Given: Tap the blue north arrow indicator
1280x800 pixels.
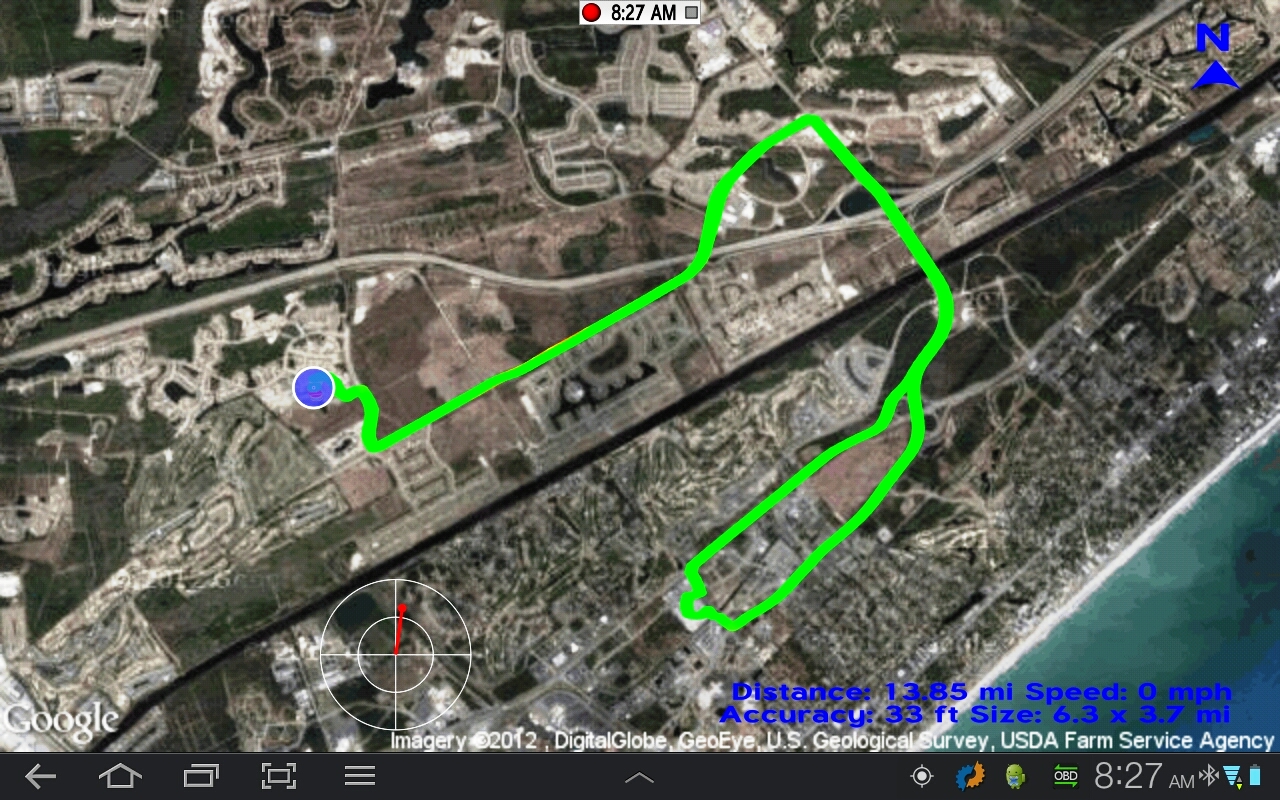Looking at the screenshot, I should (1214, 58).
